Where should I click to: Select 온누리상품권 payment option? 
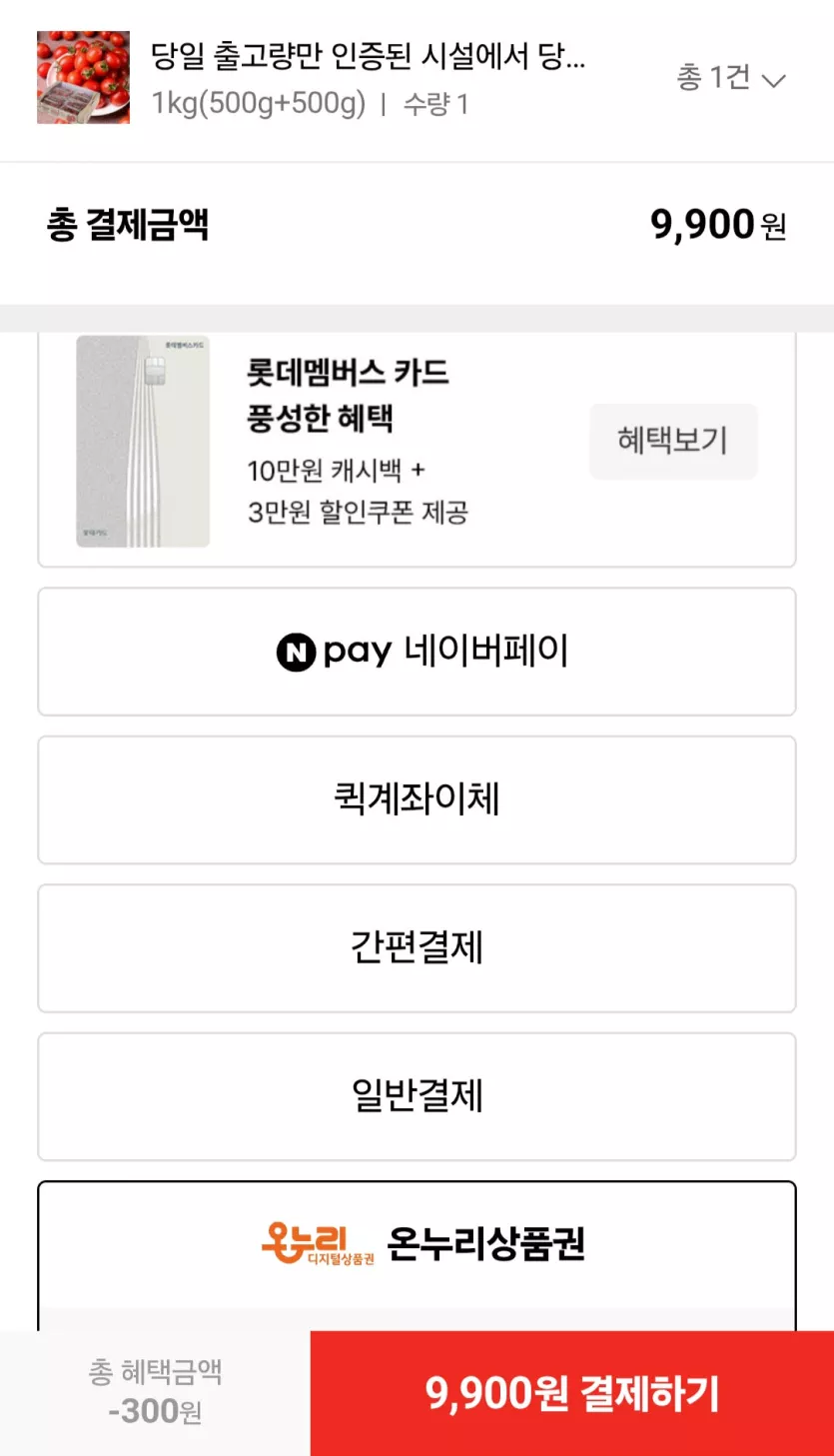tap(417, 1245)
